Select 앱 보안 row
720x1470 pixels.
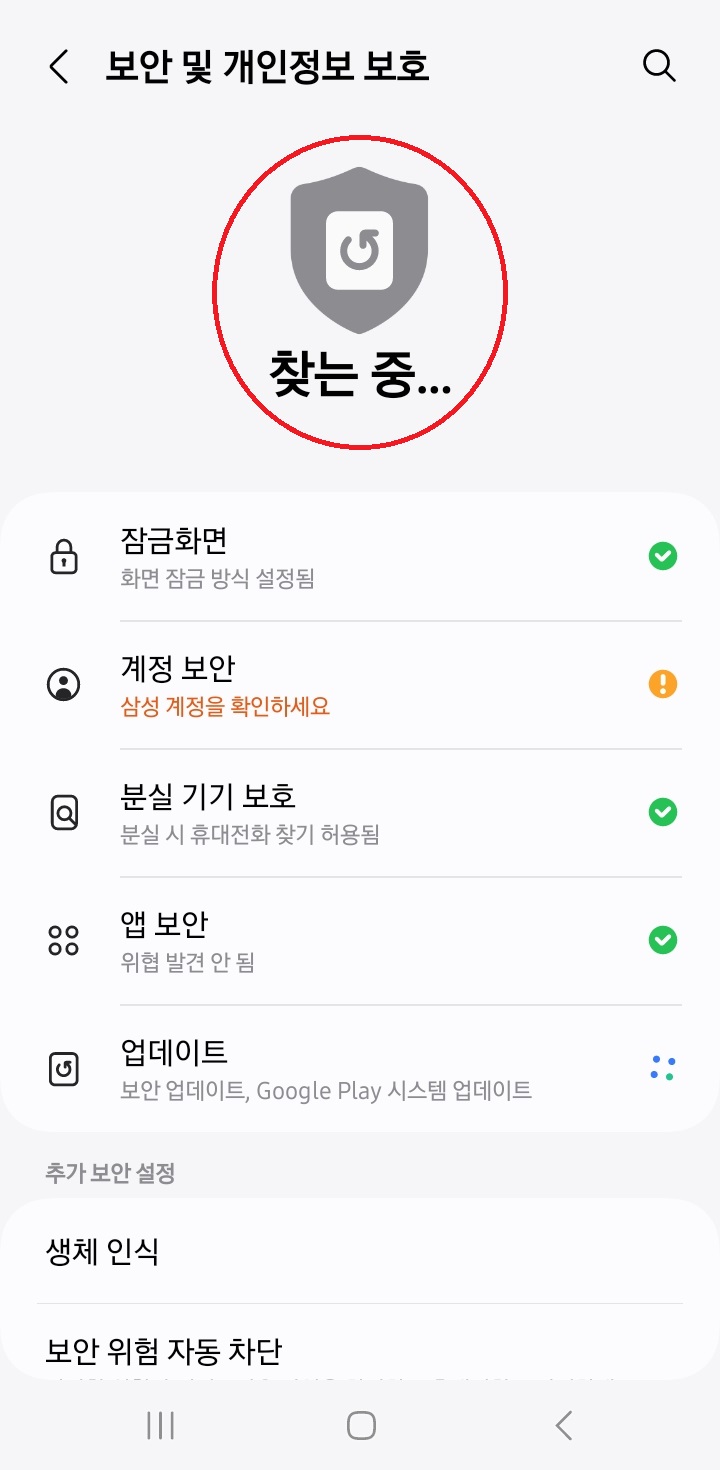(x=360, y=941)
